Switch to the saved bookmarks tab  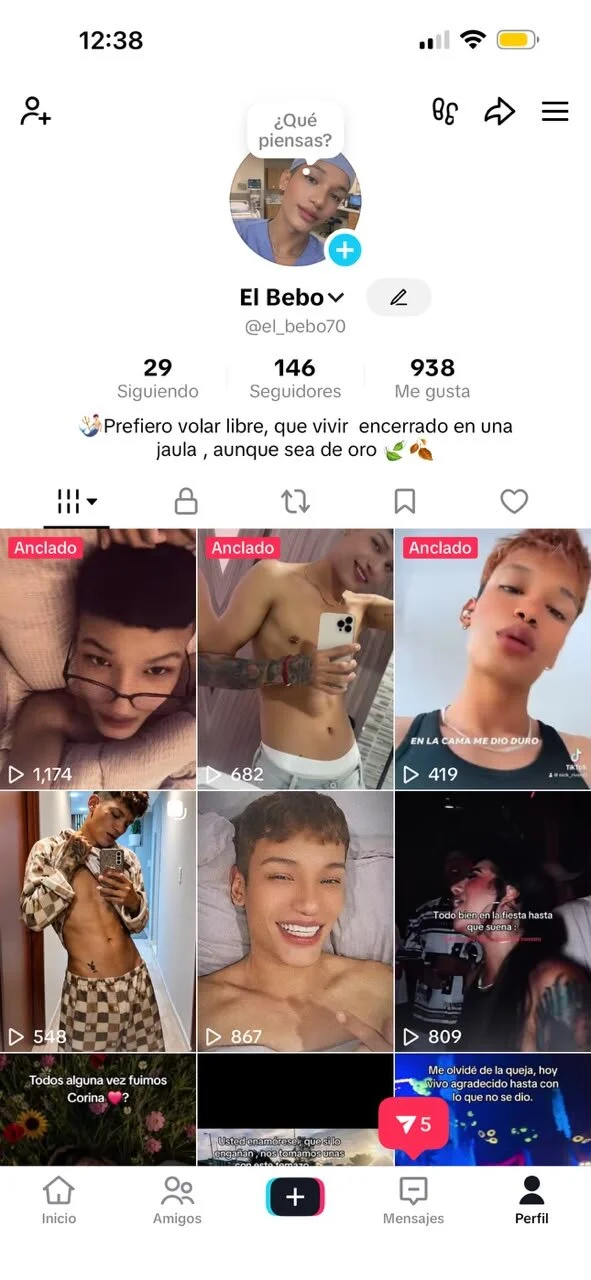[x=405, y=501]
